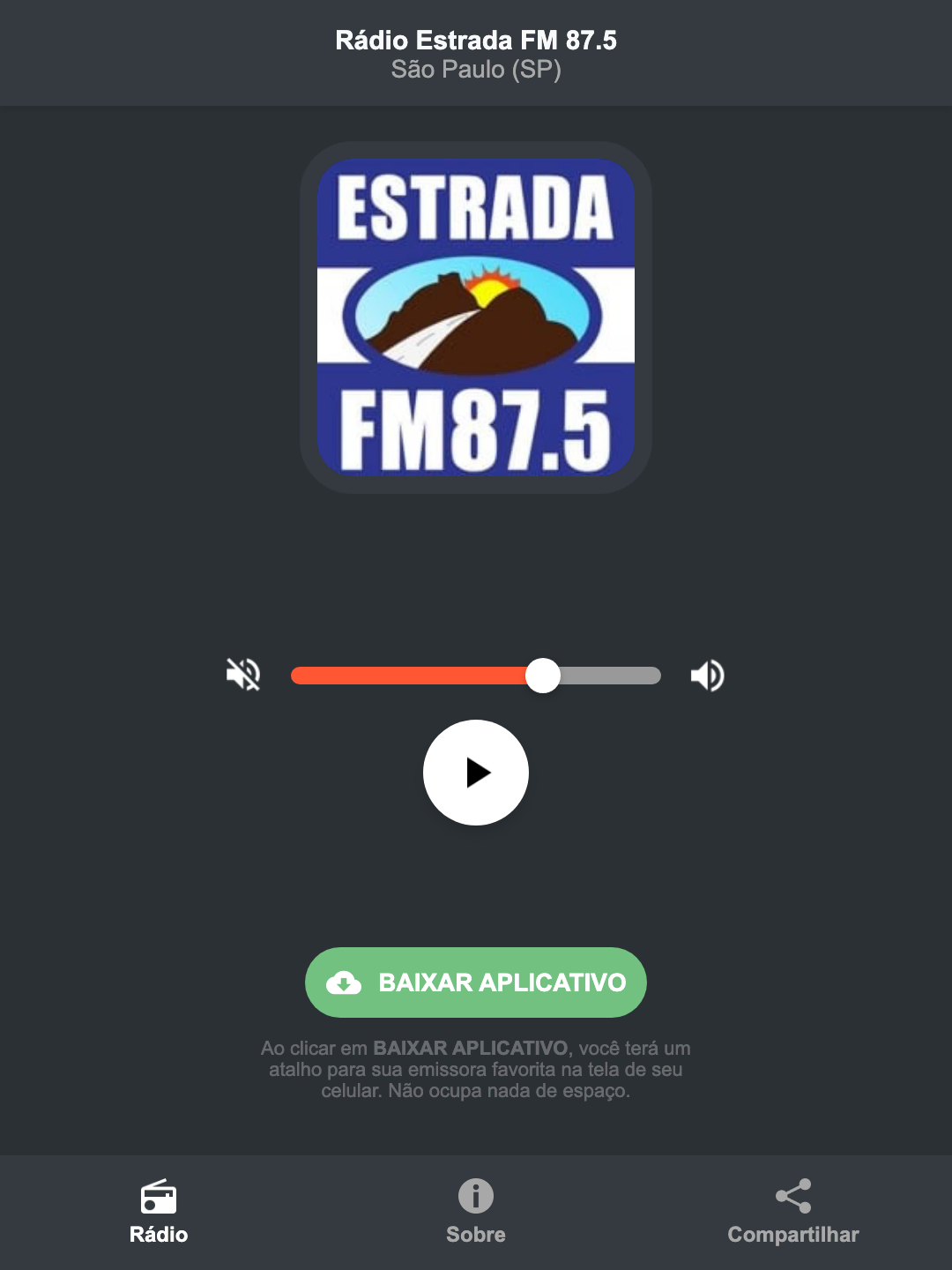Set maximum volume using the speaker icon

point(707,675)
